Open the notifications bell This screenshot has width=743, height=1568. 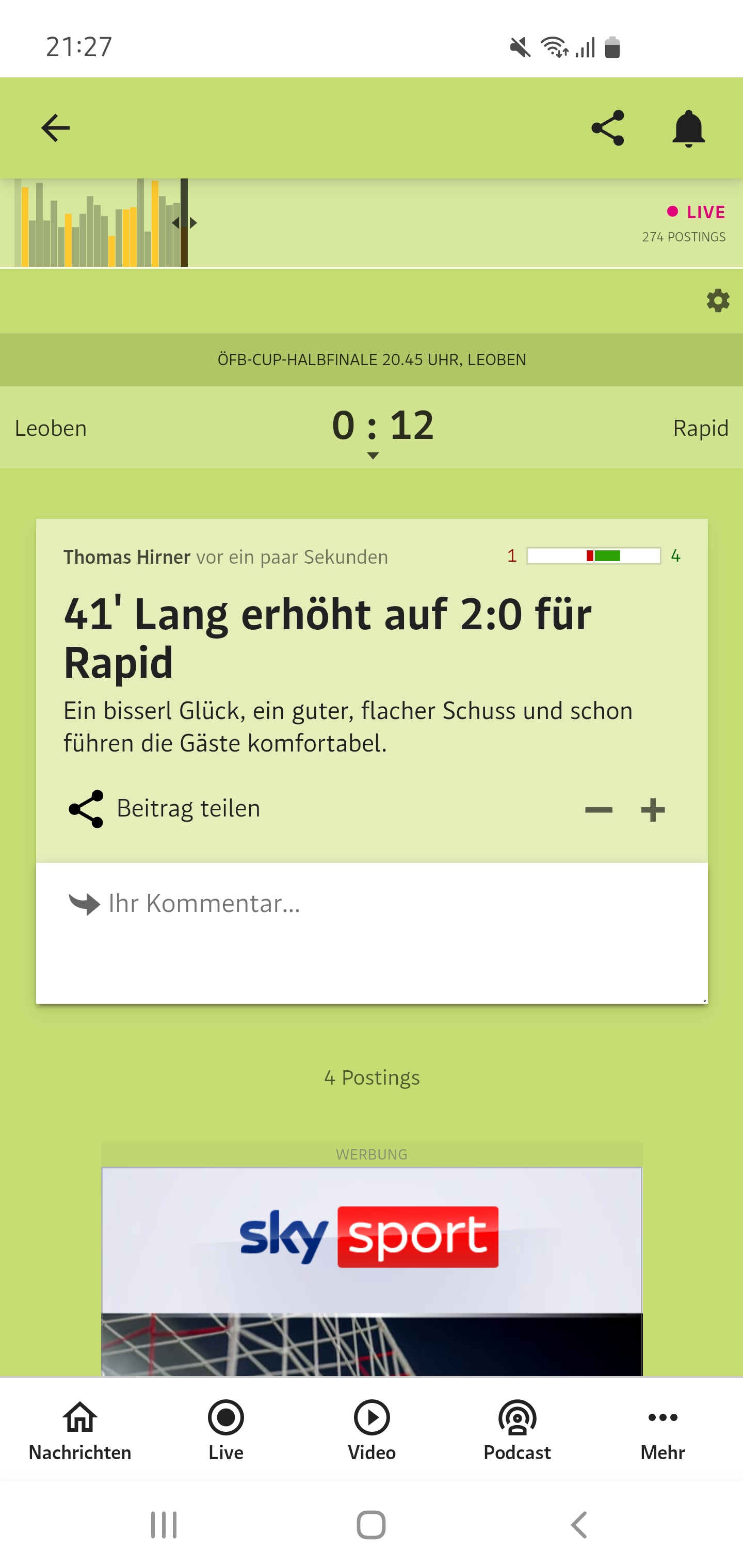pos(688,128)
